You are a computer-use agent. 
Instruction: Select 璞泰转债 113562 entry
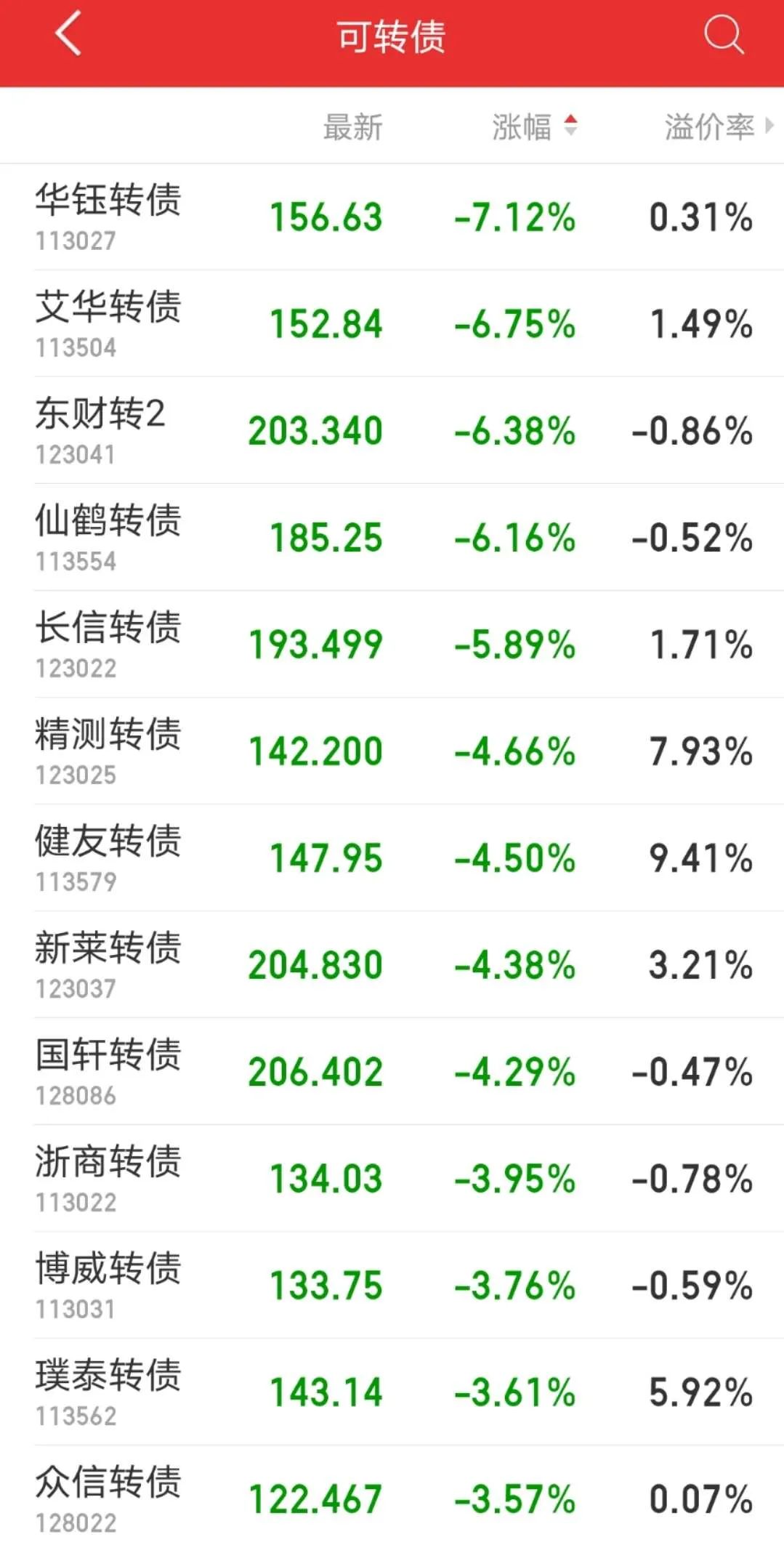tap(392, 1392)
